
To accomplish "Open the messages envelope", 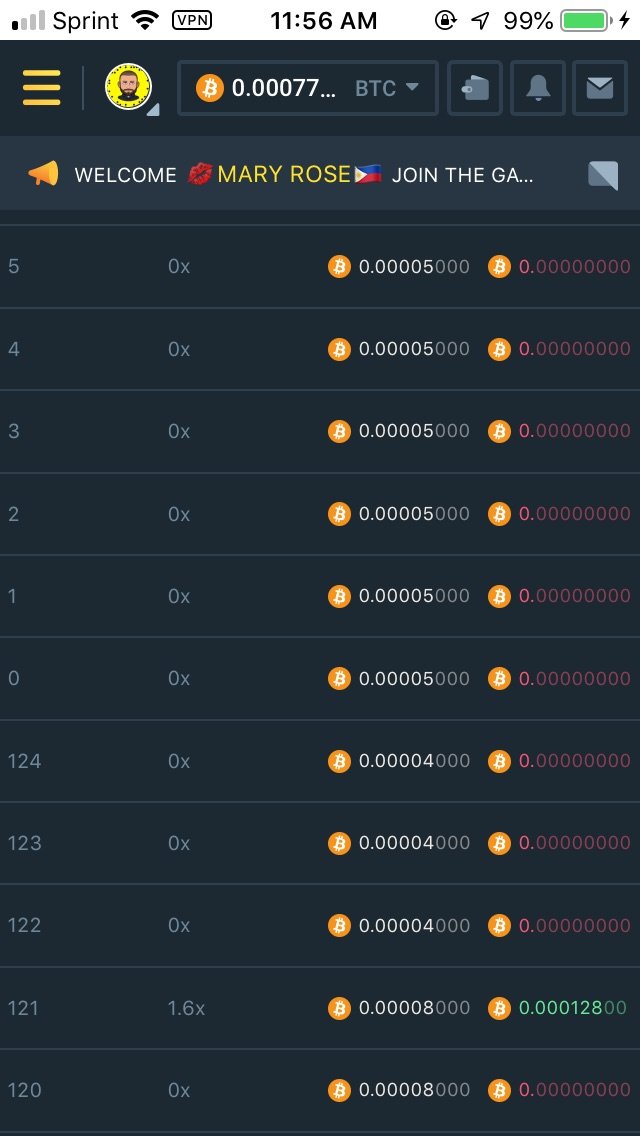I will (600, 88).
